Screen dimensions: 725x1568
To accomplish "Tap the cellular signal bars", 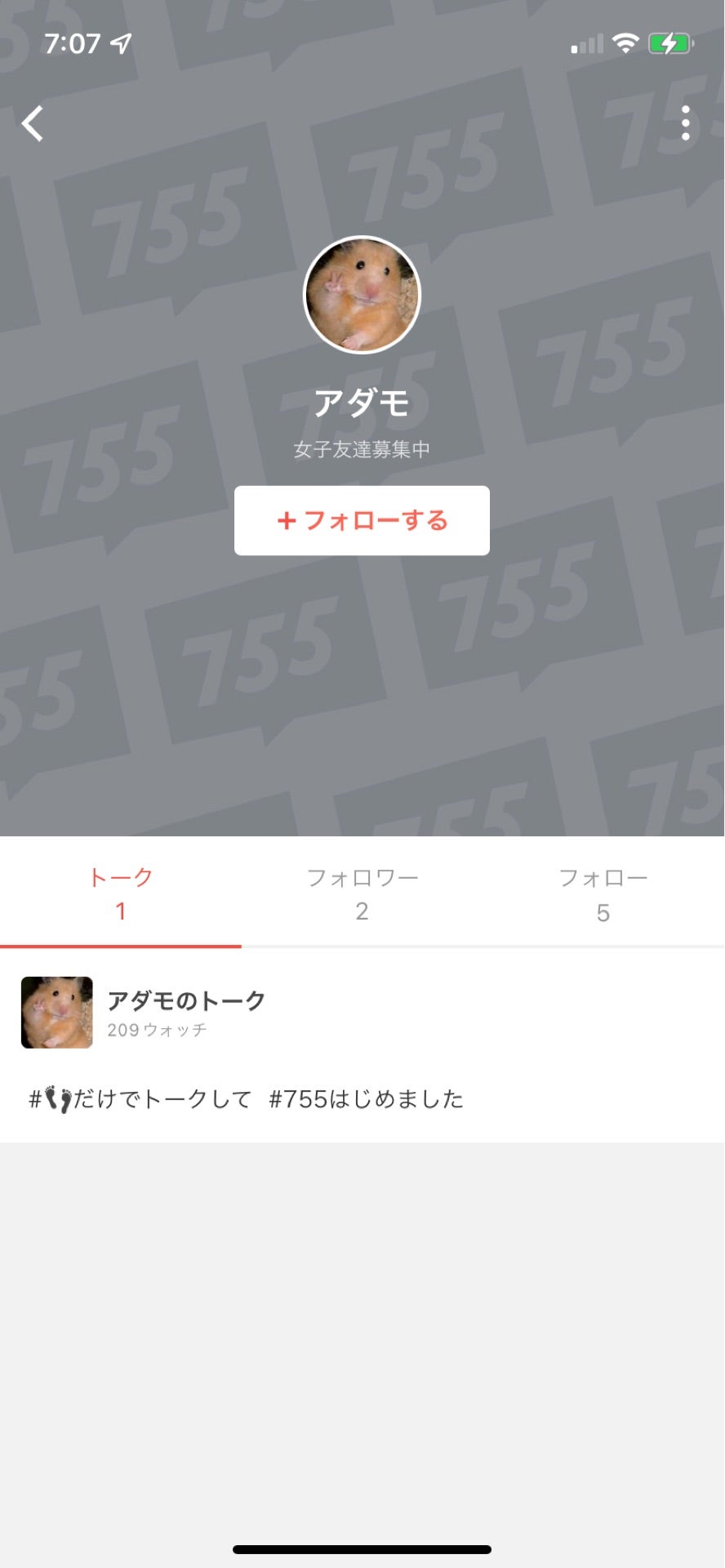I will [x=585, y=43].
